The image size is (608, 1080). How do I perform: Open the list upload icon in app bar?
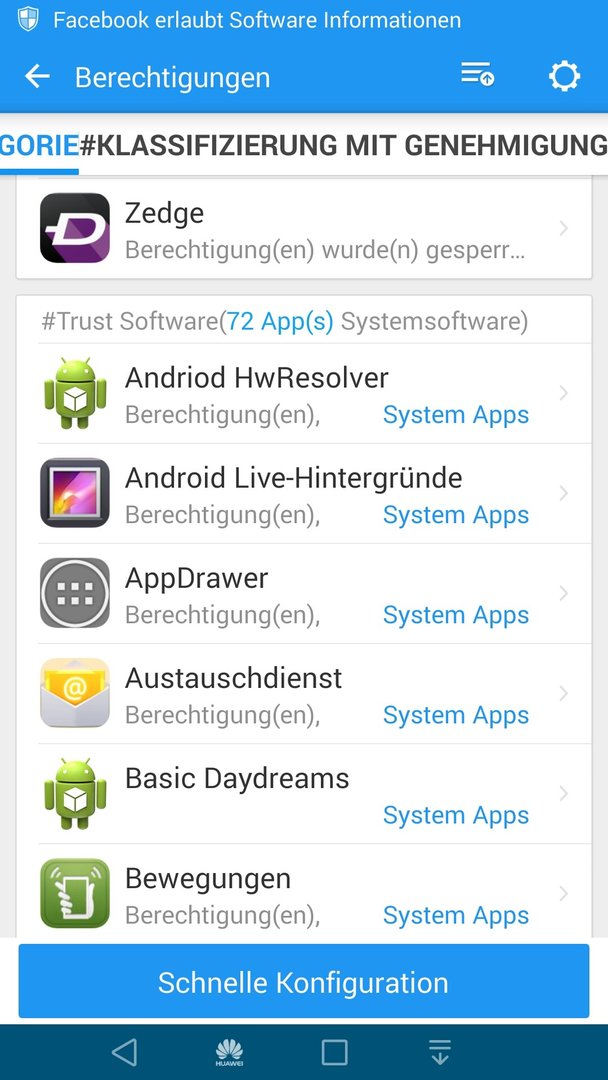[x=477, y=74]
